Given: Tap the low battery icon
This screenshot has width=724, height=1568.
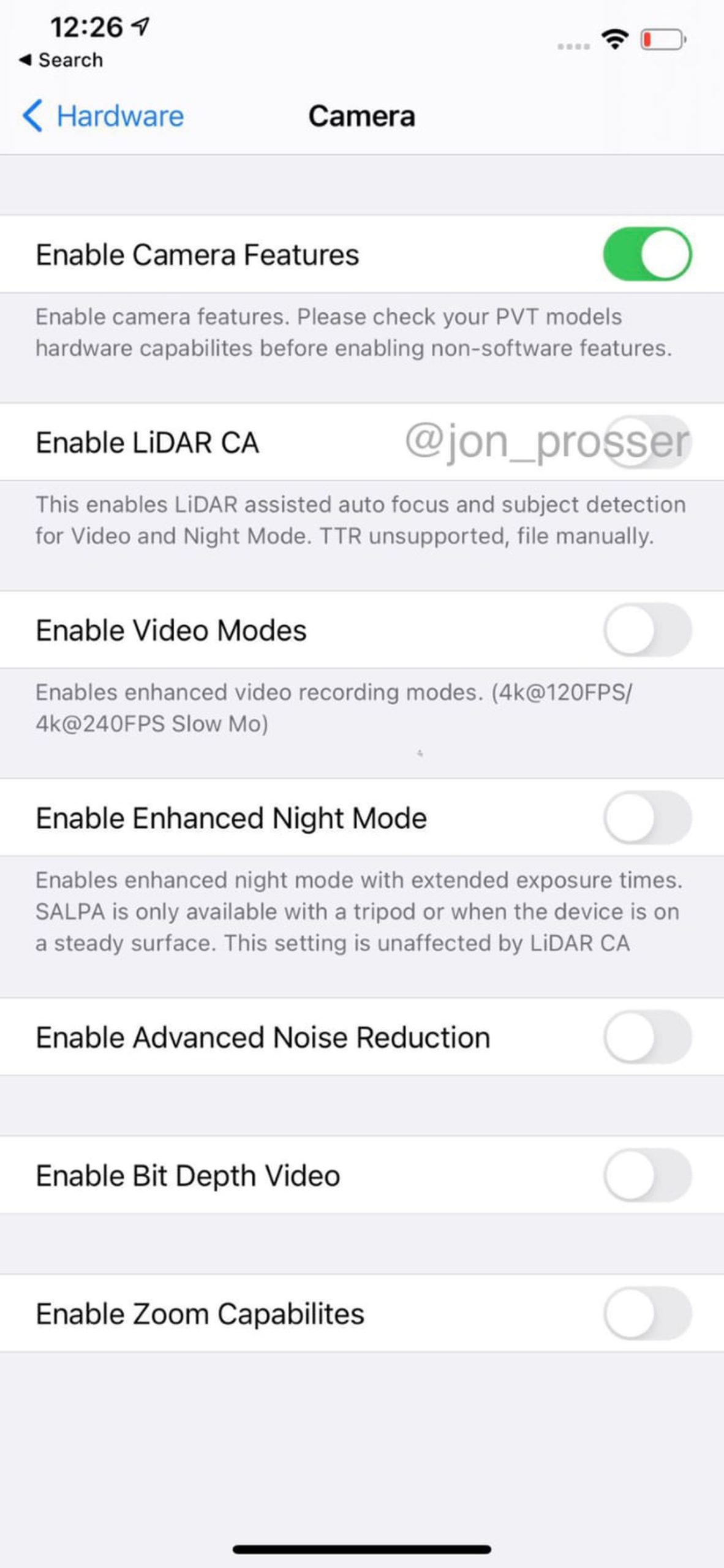Looking at the screenshot, I should pos(660,38).
